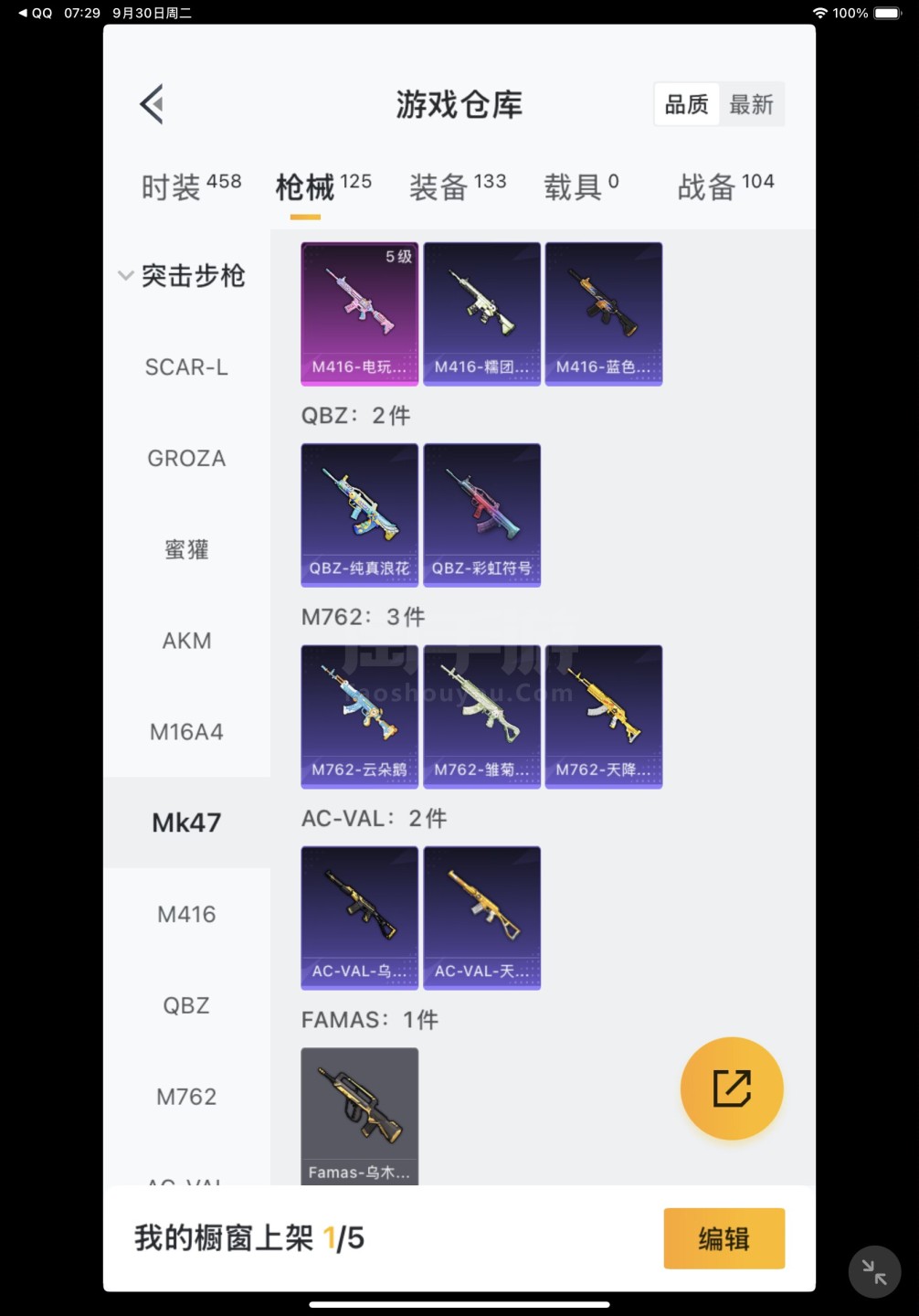Viewport: 919px width, 1316px height.
Task: Tap the yellow floating share button
Action: click(x=732, y=1088)
